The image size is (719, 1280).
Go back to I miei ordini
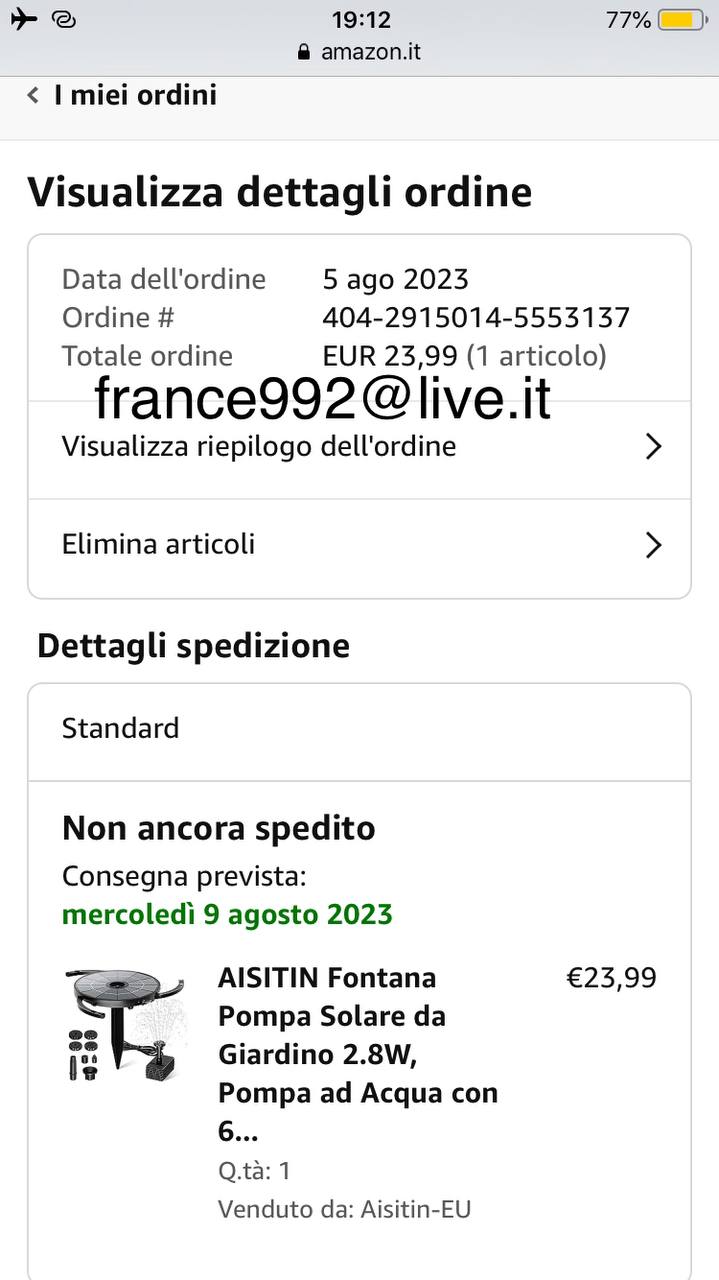[122, 96]
